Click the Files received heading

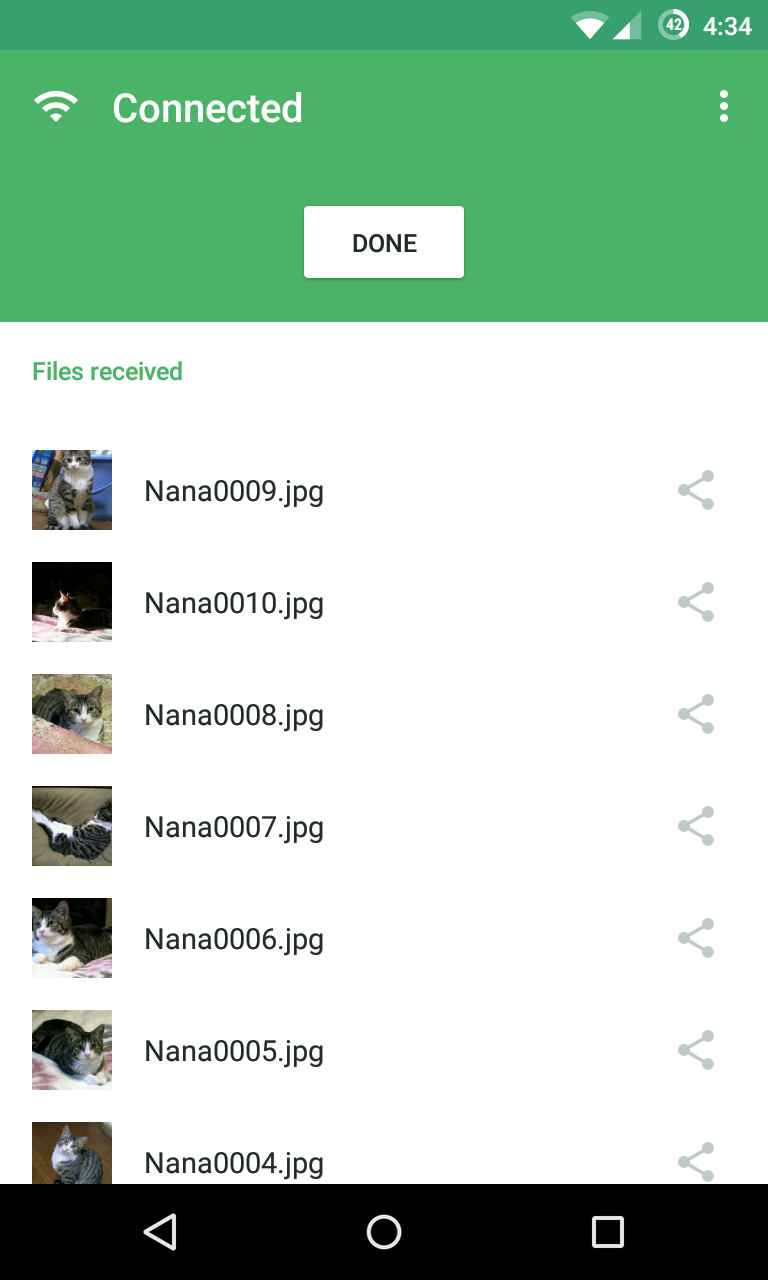point(107,371)
